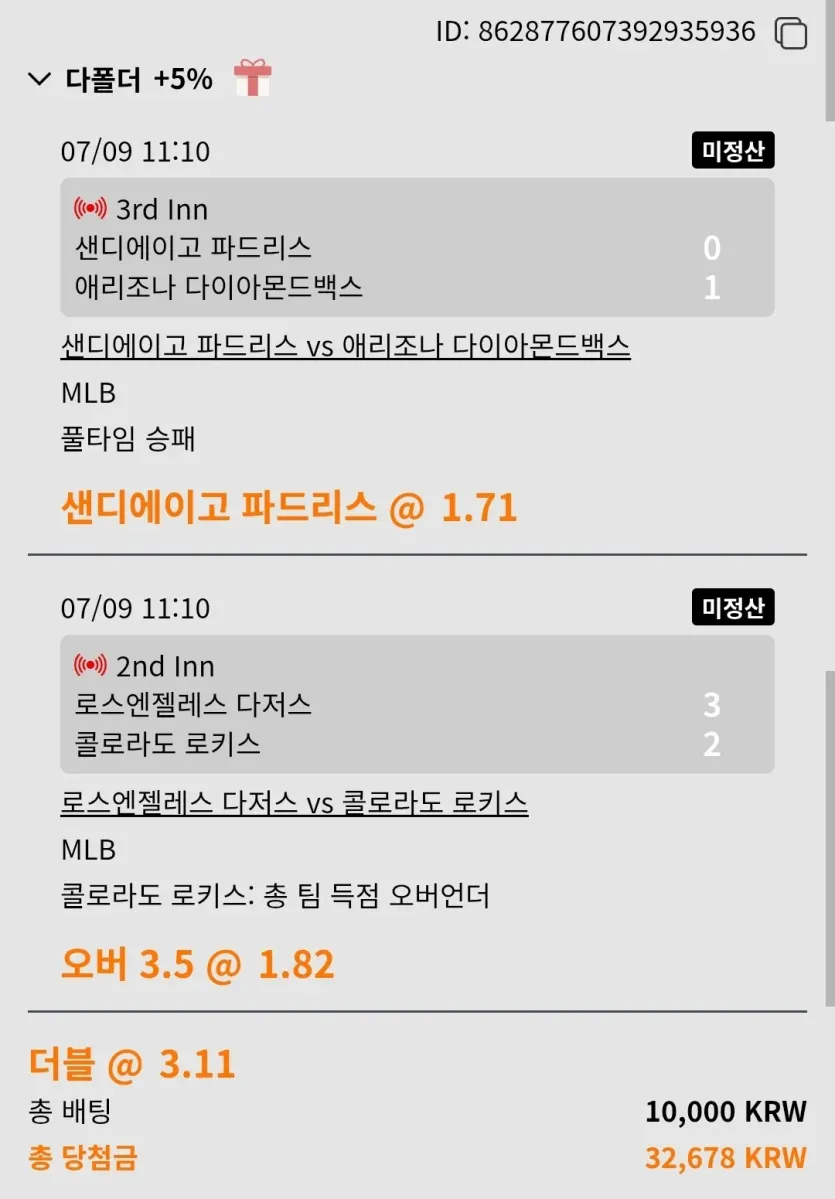View live score card for Dodgers game
The width and height of the screenshot is (835, 1199).
(418, 704)
